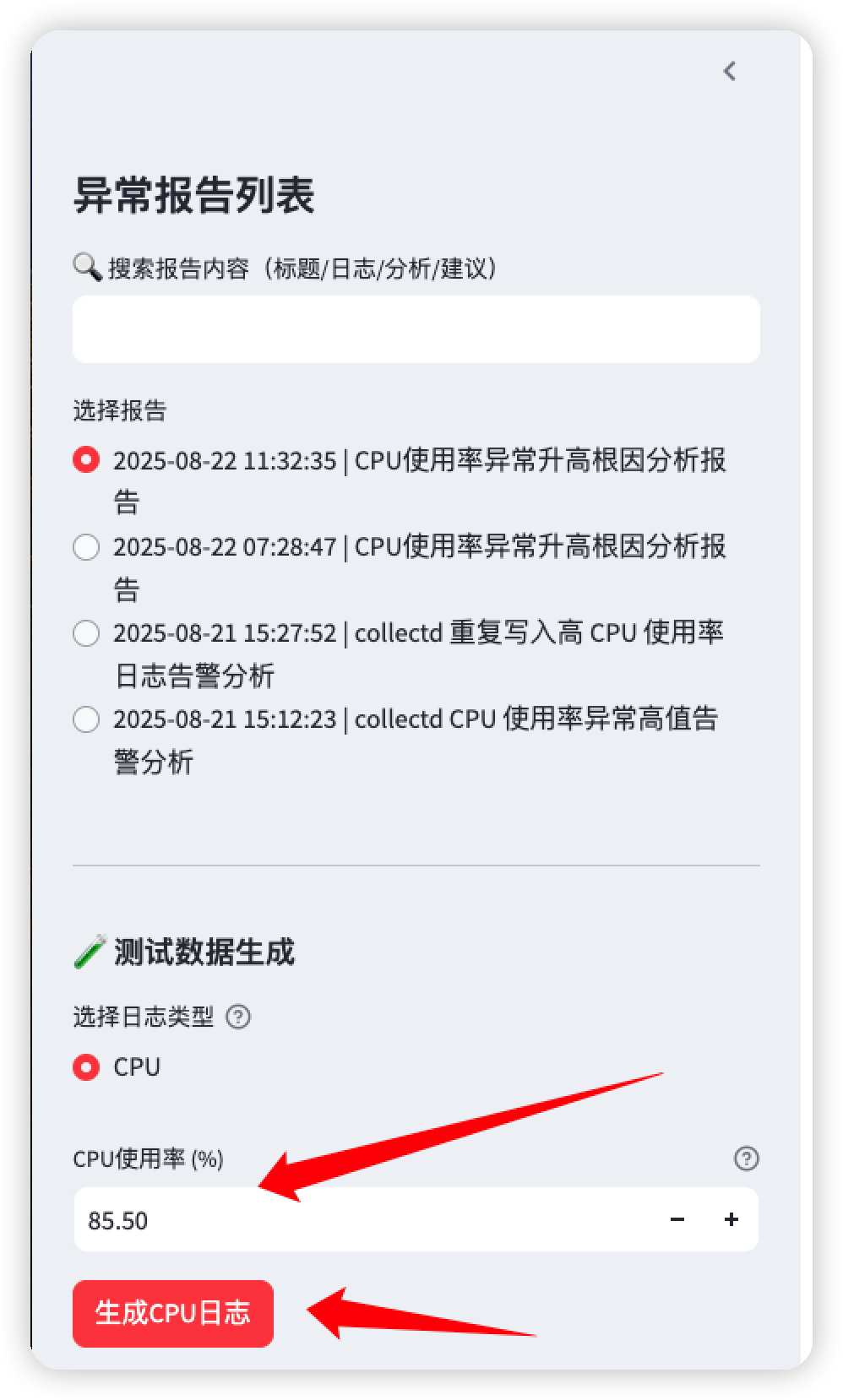Open help icon for CPU使用率 (%)
This screenshot has width=843, height=1400.
[x=746, y=1159]
